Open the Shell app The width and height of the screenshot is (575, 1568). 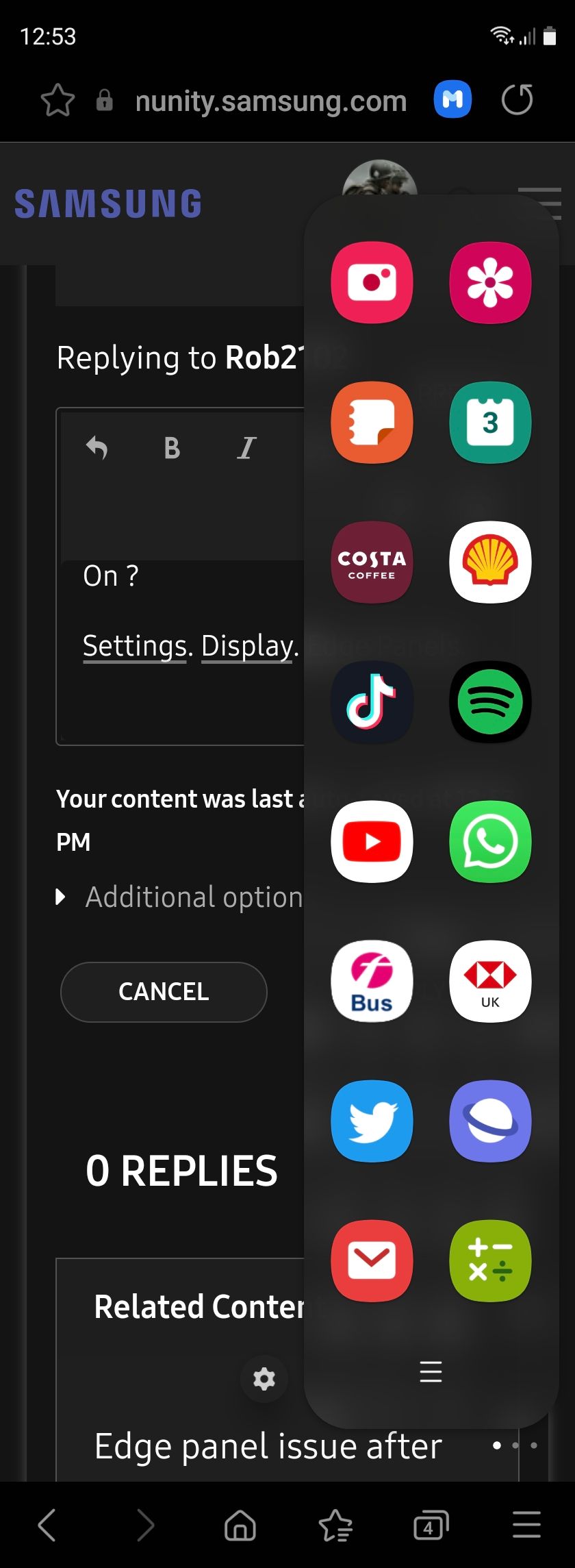490,562
